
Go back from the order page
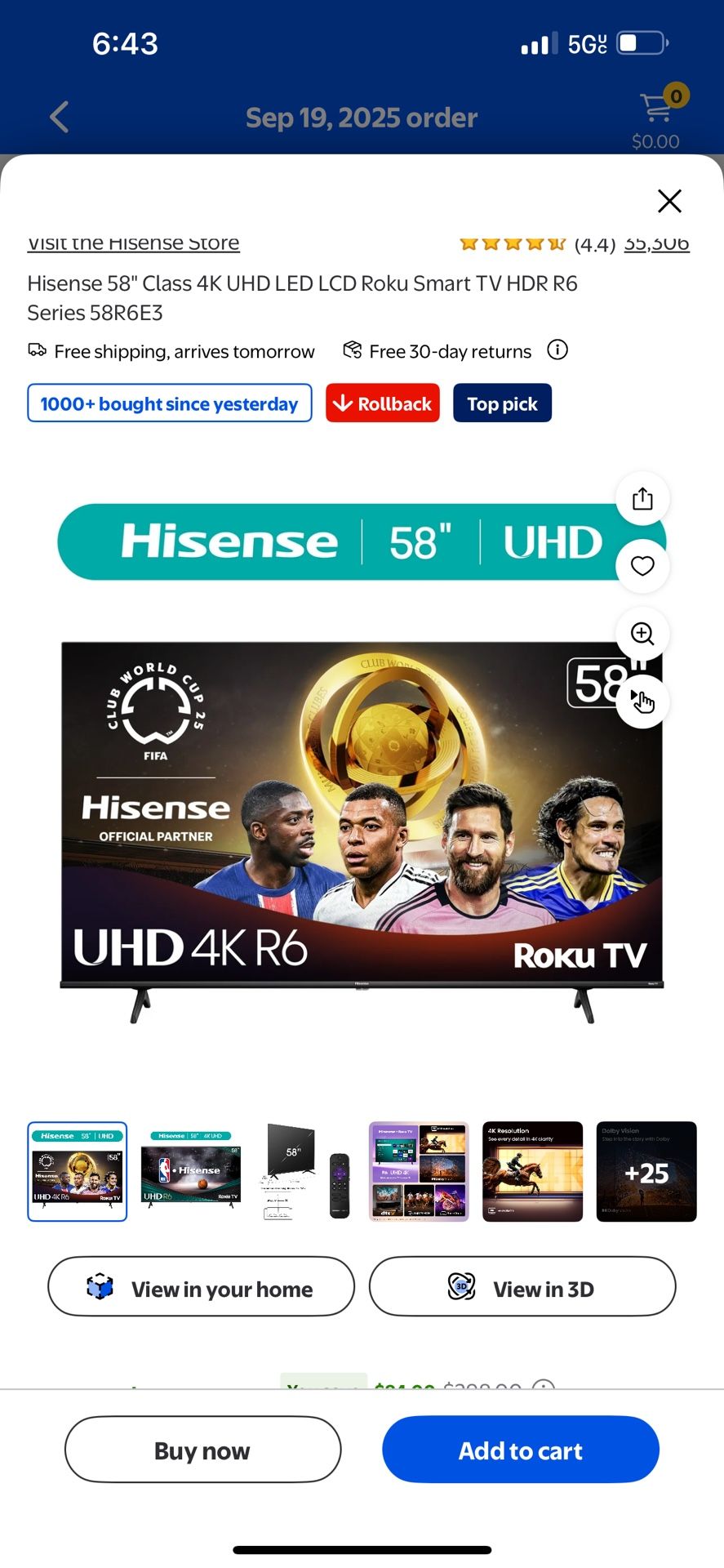coord(59,118)
